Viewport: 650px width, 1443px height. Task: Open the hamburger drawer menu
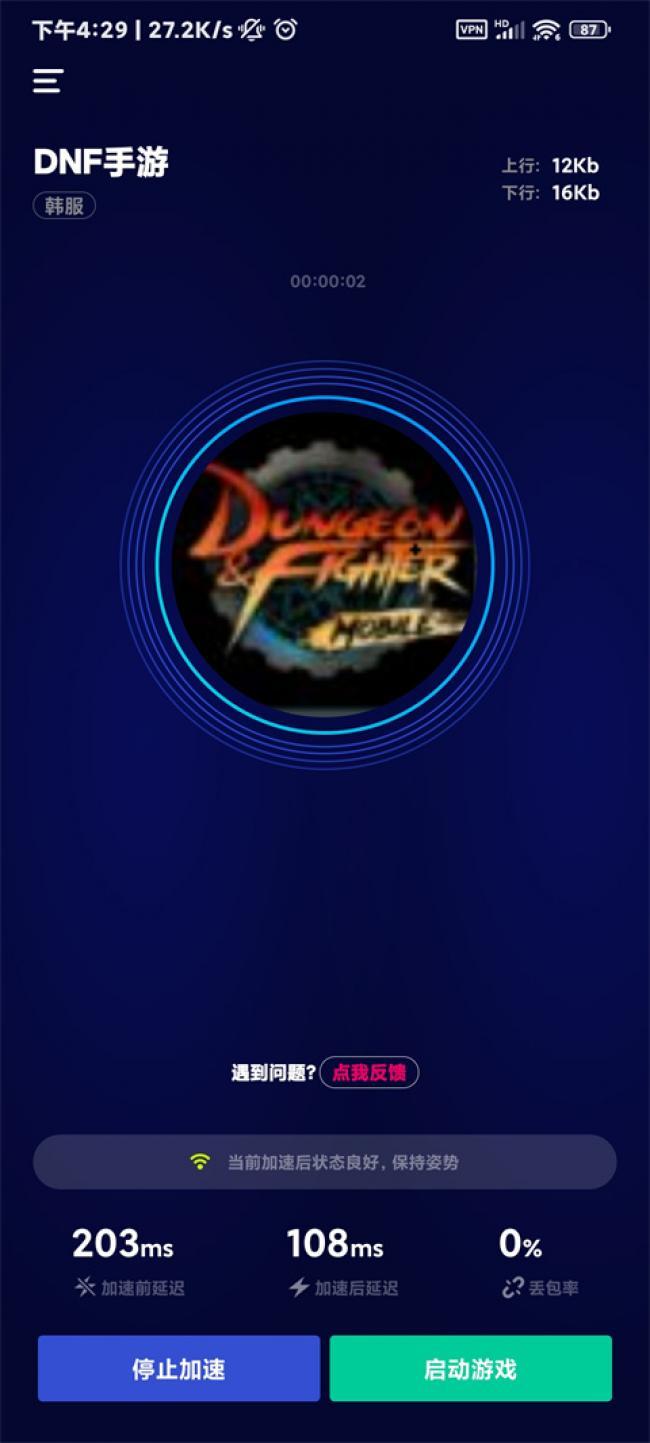pos(47,81)
